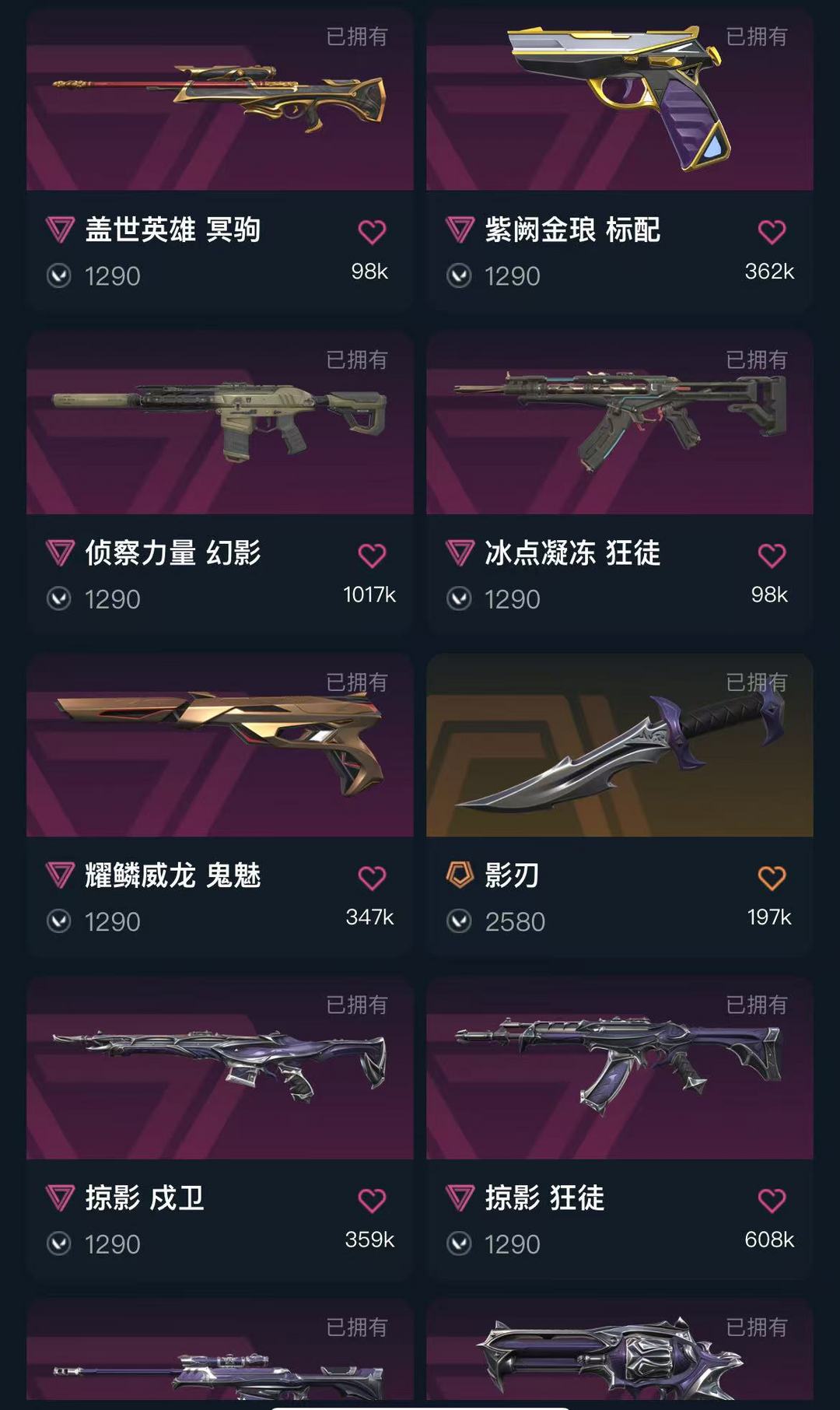This screenshot has width=840, height=1410.
Task: Tap the heart on 耀鳞威龙 鬼魅
Action: pyautogui.click(x=372, y=878)
